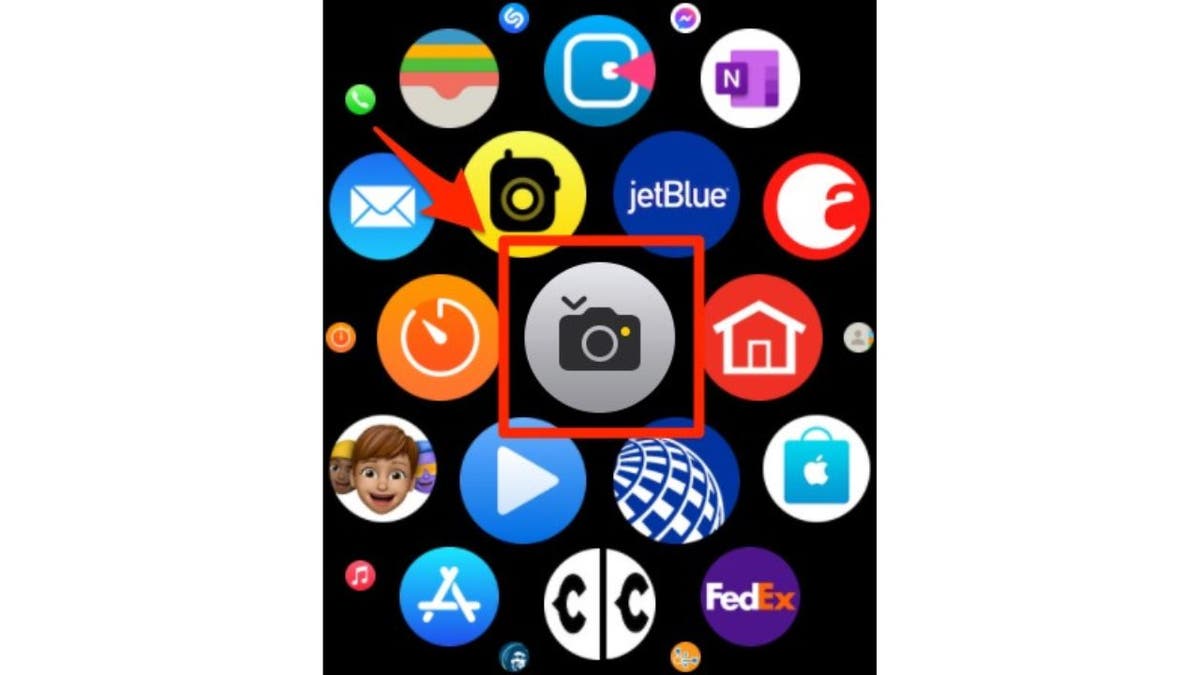Open the Music app
This screenshot has height=675, width=1200.
(360, 574)
